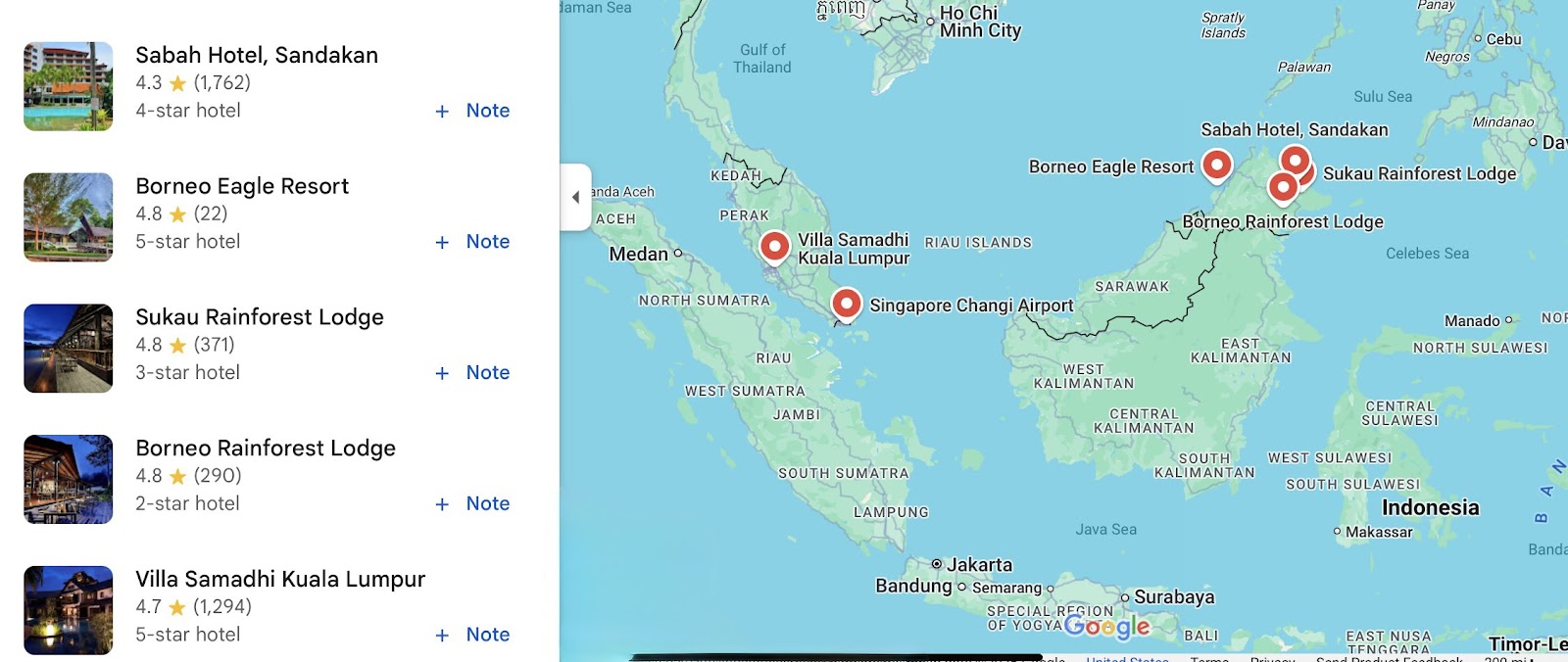
Task: Add note to Borneo Rainforest Lodge
Action: pos(472,504)
